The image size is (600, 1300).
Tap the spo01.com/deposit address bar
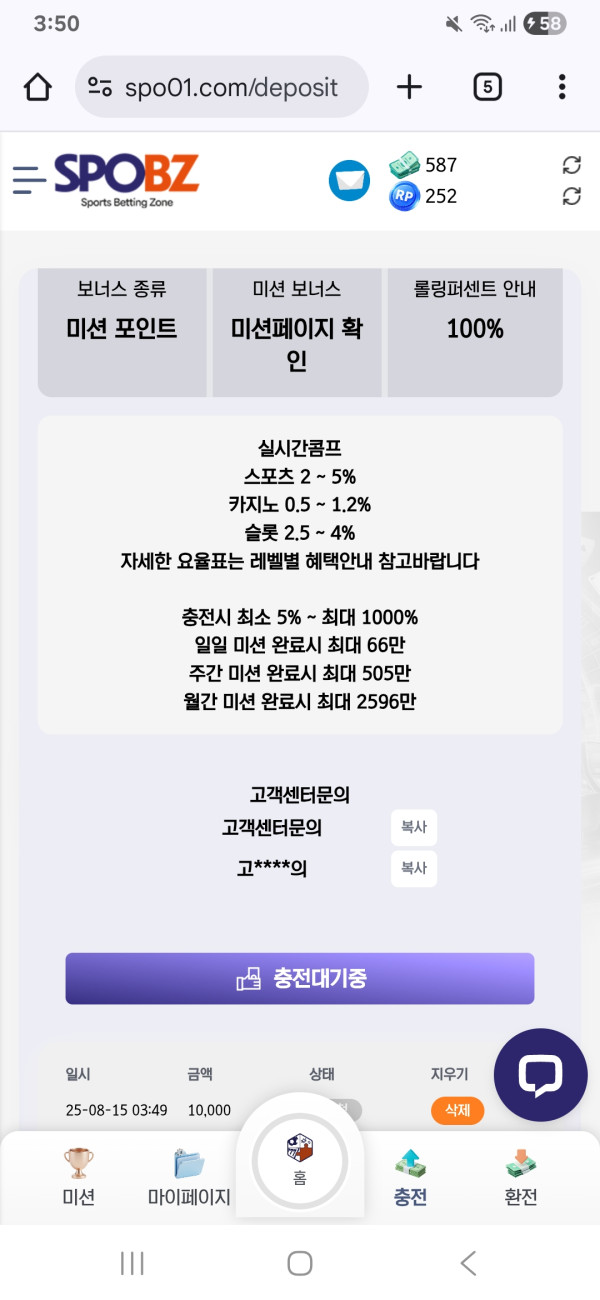tap(222, 88)
